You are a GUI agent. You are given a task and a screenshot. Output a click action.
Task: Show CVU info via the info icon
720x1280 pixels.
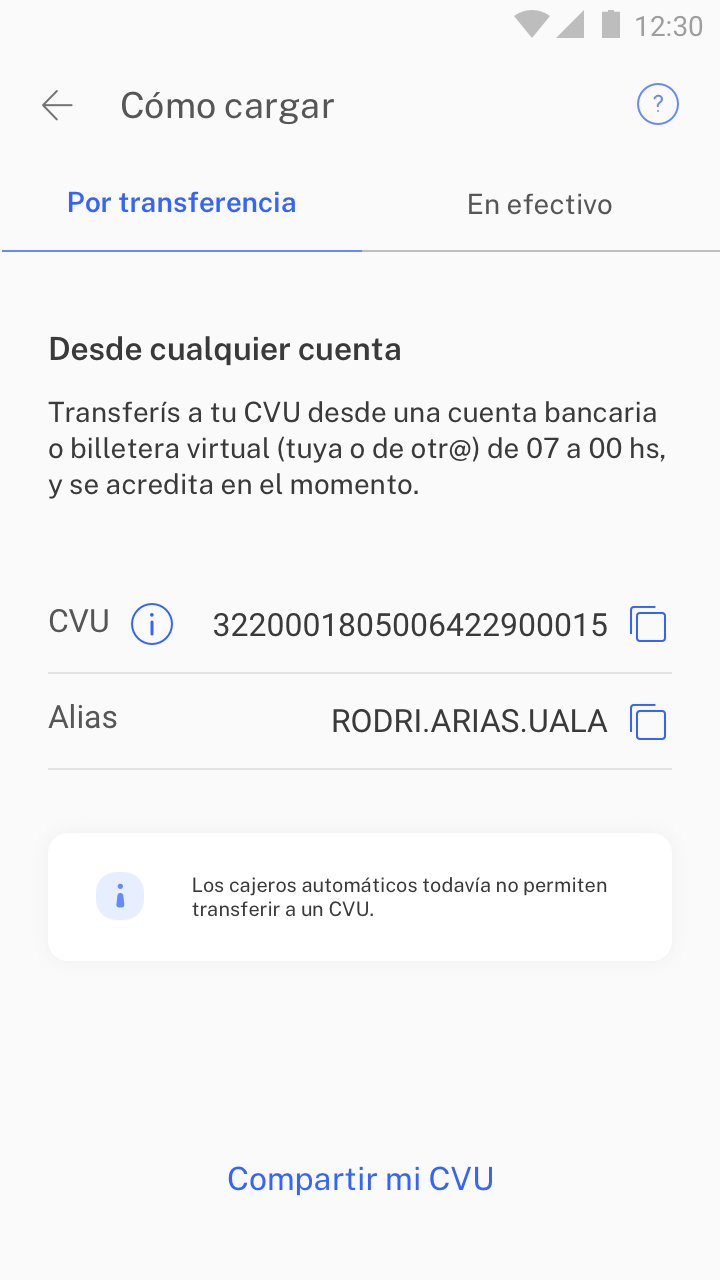click(x=152, y=625)
